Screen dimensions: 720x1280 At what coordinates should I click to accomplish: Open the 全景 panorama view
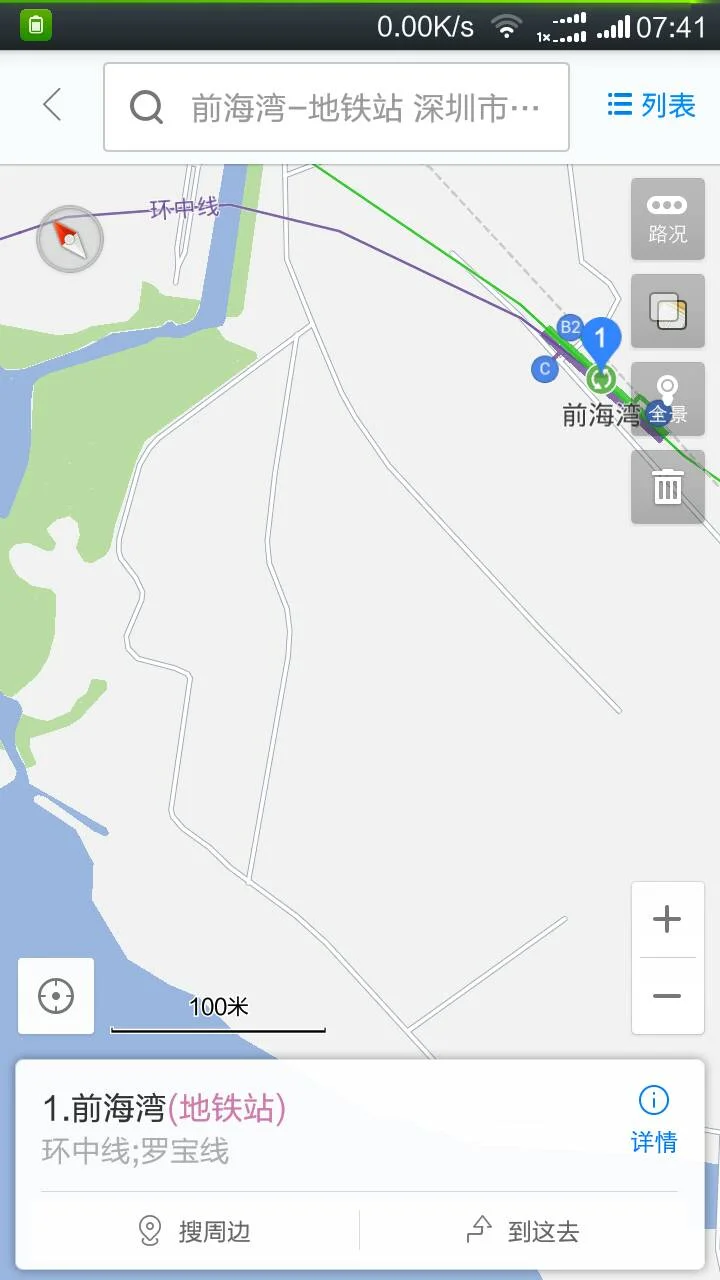coord(667,399)
